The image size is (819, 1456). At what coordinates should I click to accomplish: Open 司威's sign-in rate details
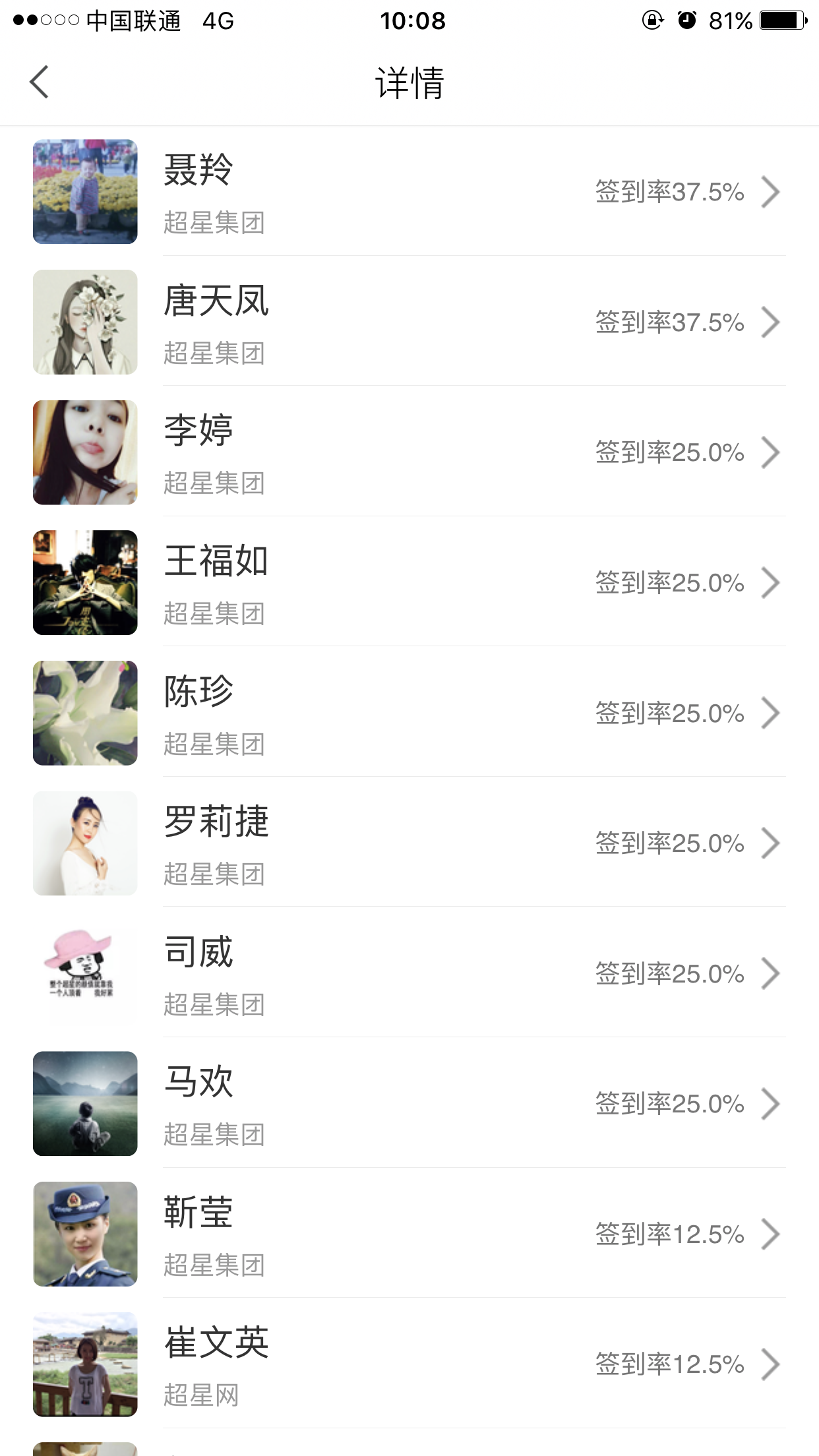click(409, 973)
